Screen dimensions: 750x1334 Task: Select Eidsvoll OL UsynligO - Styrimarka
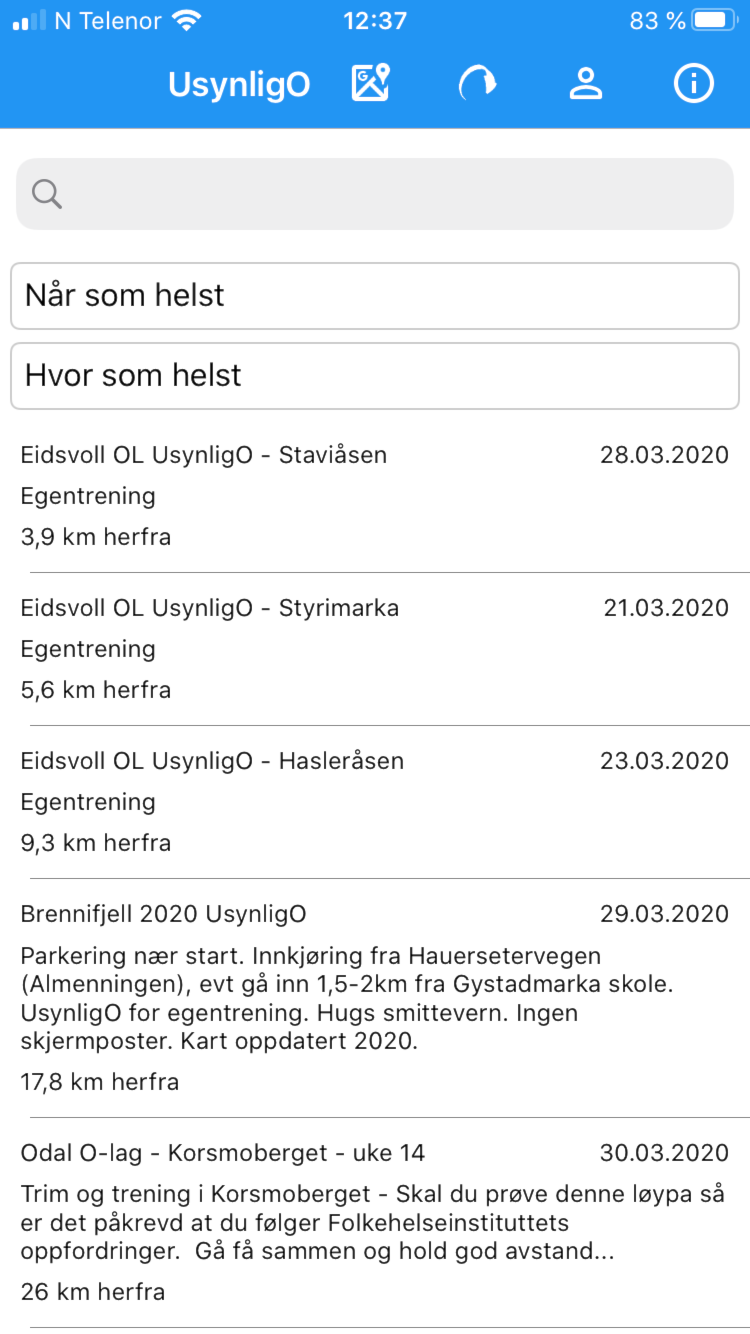point(375,649)
